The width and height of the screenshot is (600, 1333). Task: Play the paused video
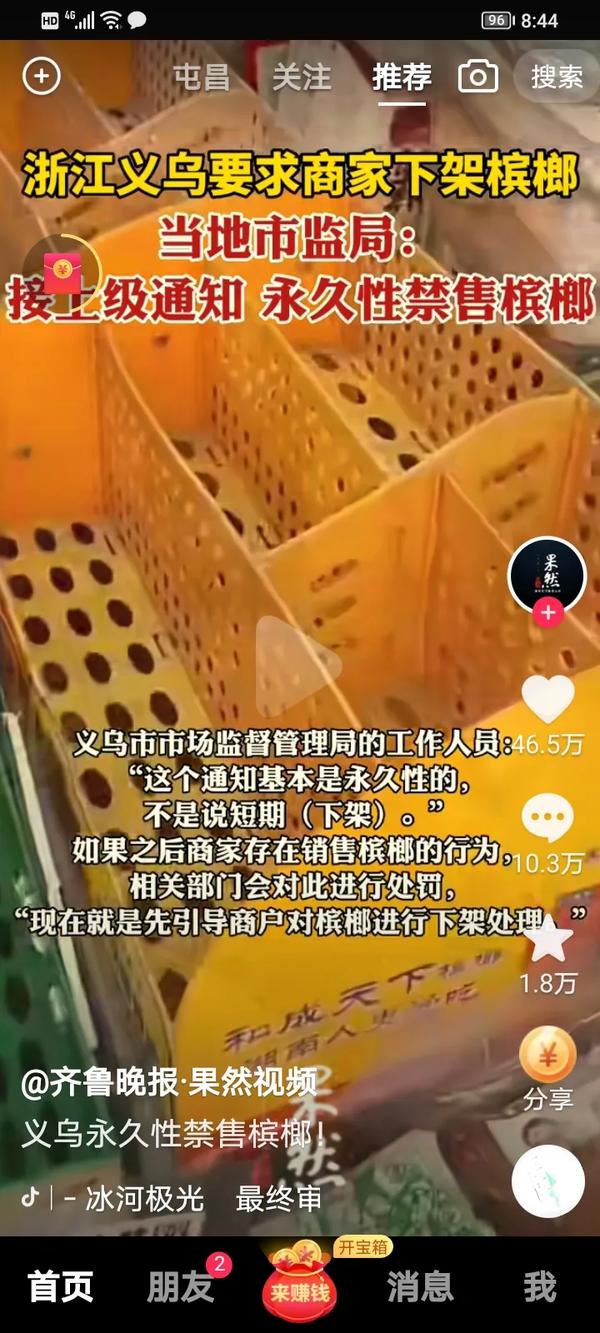pos(298,664)
